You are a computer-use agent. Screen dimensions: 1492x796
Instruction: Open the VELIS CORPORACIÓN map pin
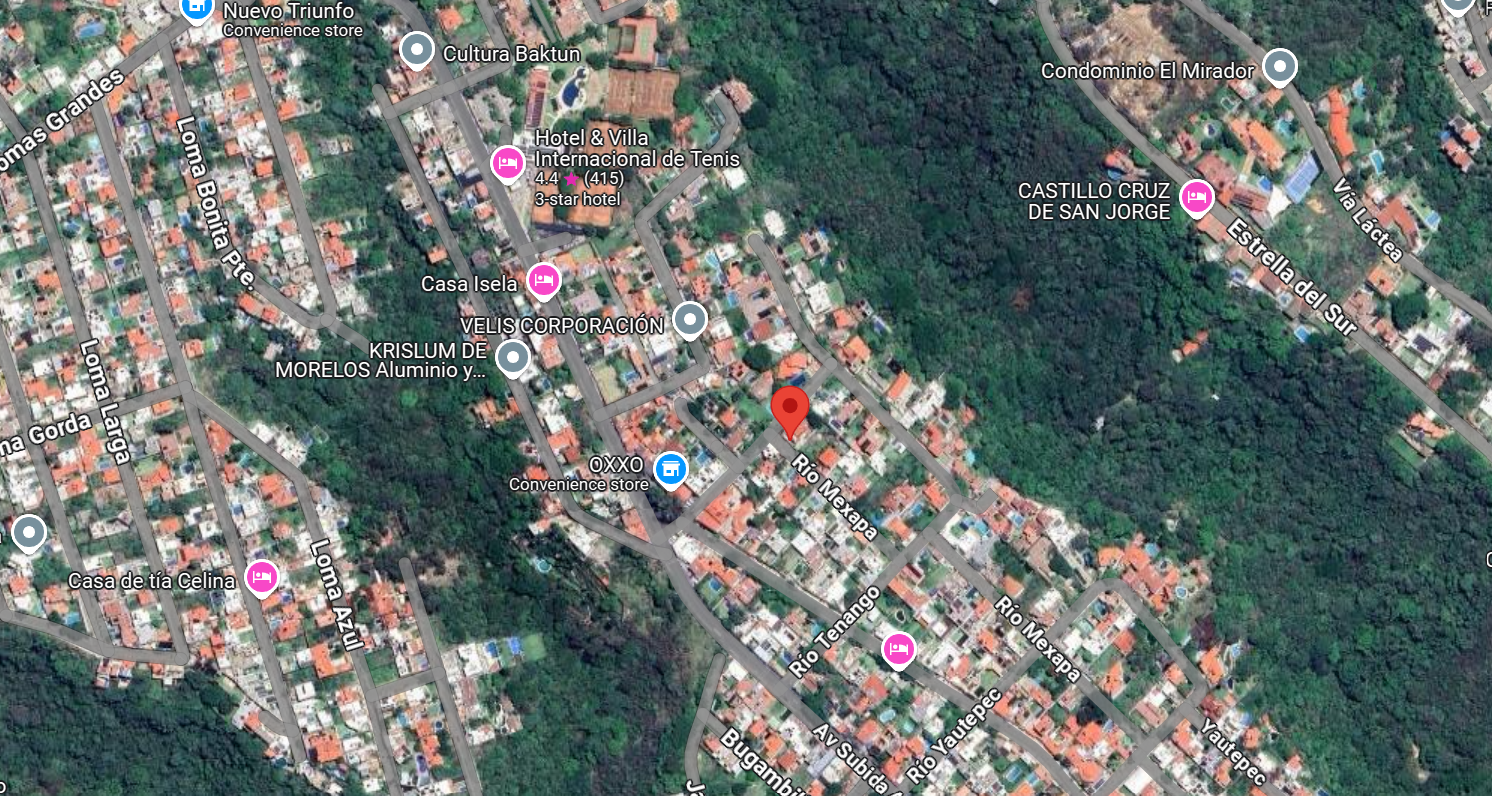pyautogui.click(x=690, y=319)
